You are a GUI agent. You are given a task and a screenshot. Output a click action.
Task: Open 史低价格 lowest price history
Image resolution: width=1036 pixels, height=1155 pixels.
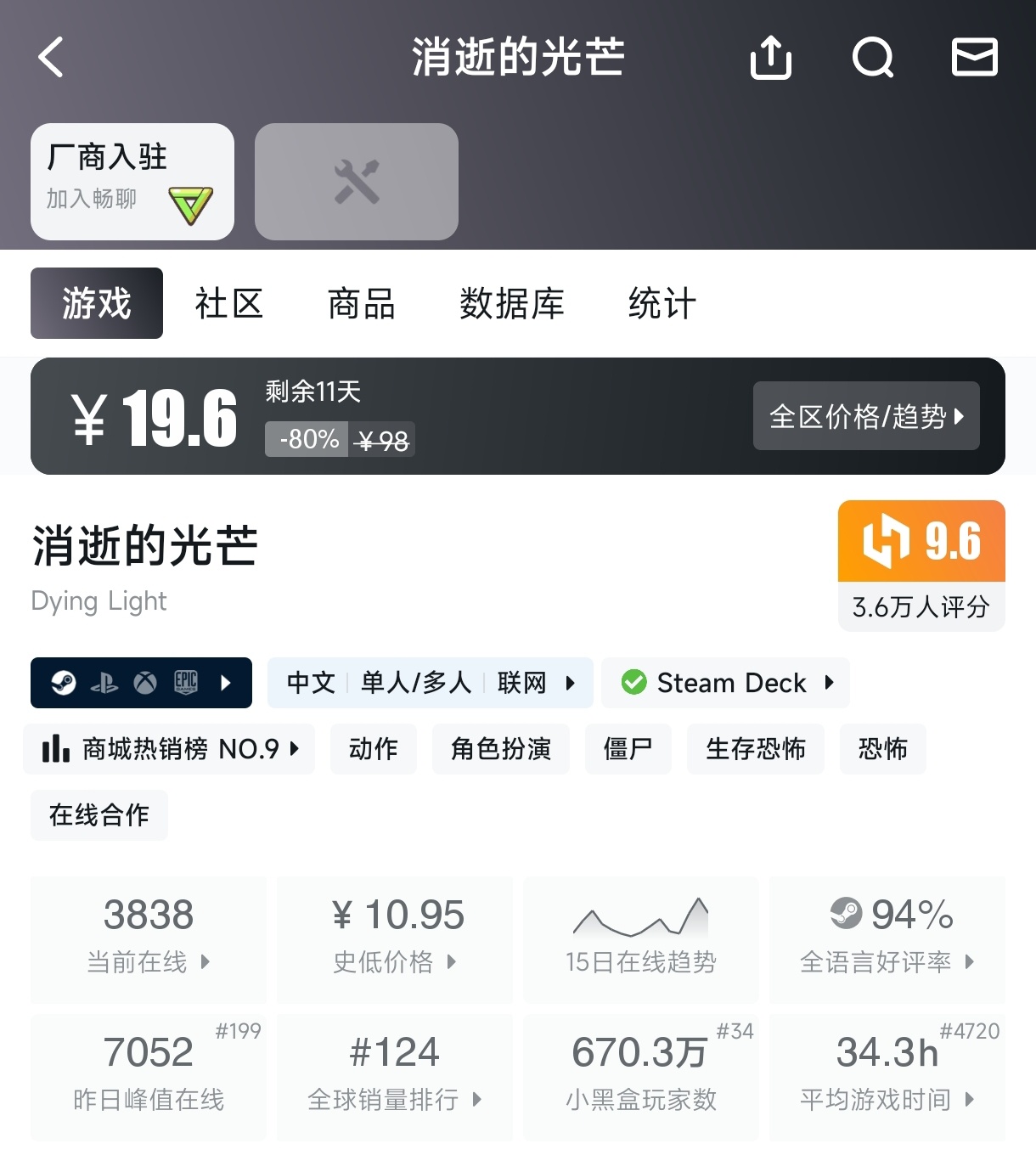point(395,938)
